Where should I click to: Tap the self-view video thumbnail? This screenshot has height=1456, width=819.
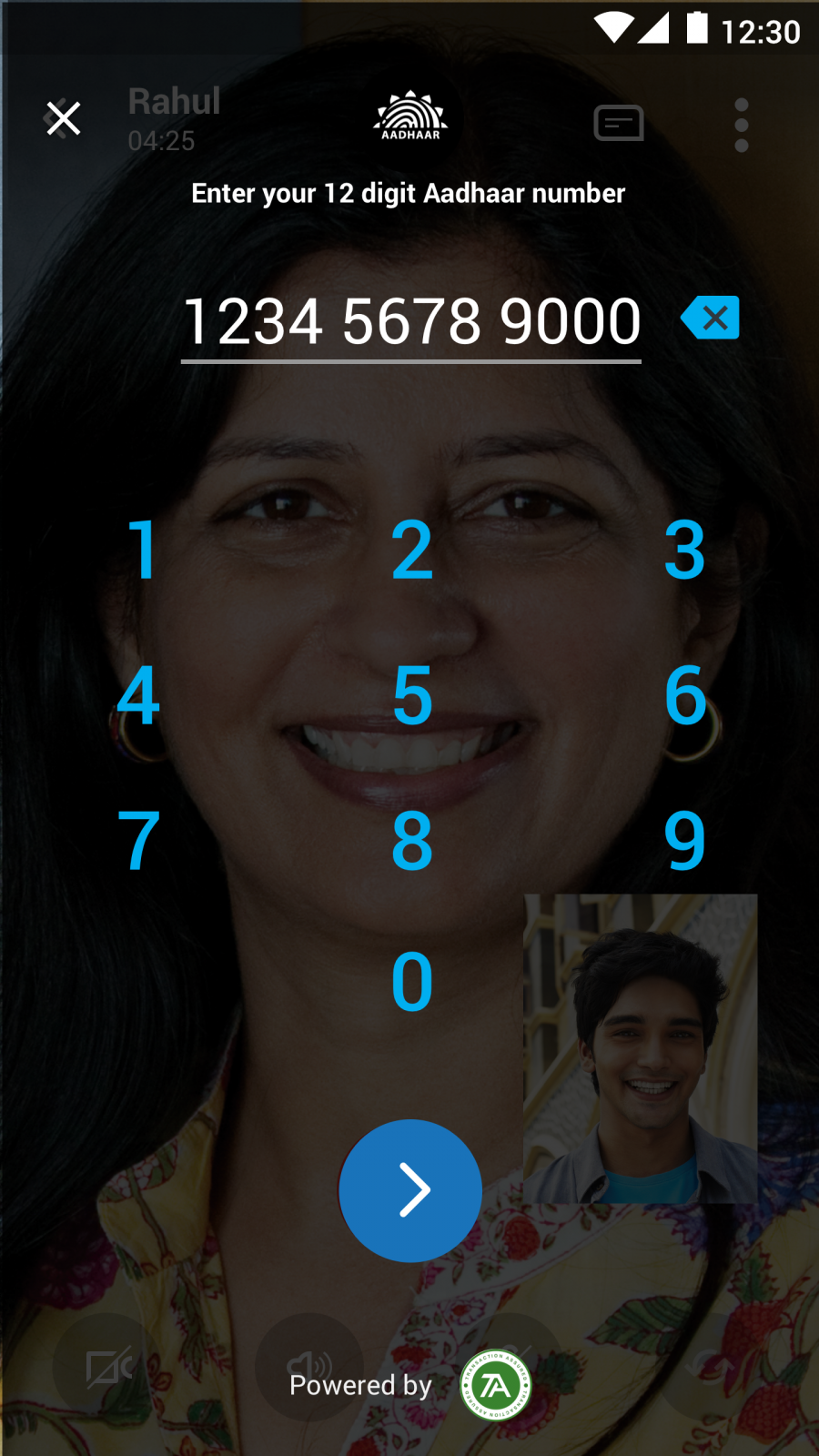pos(640,1048)
